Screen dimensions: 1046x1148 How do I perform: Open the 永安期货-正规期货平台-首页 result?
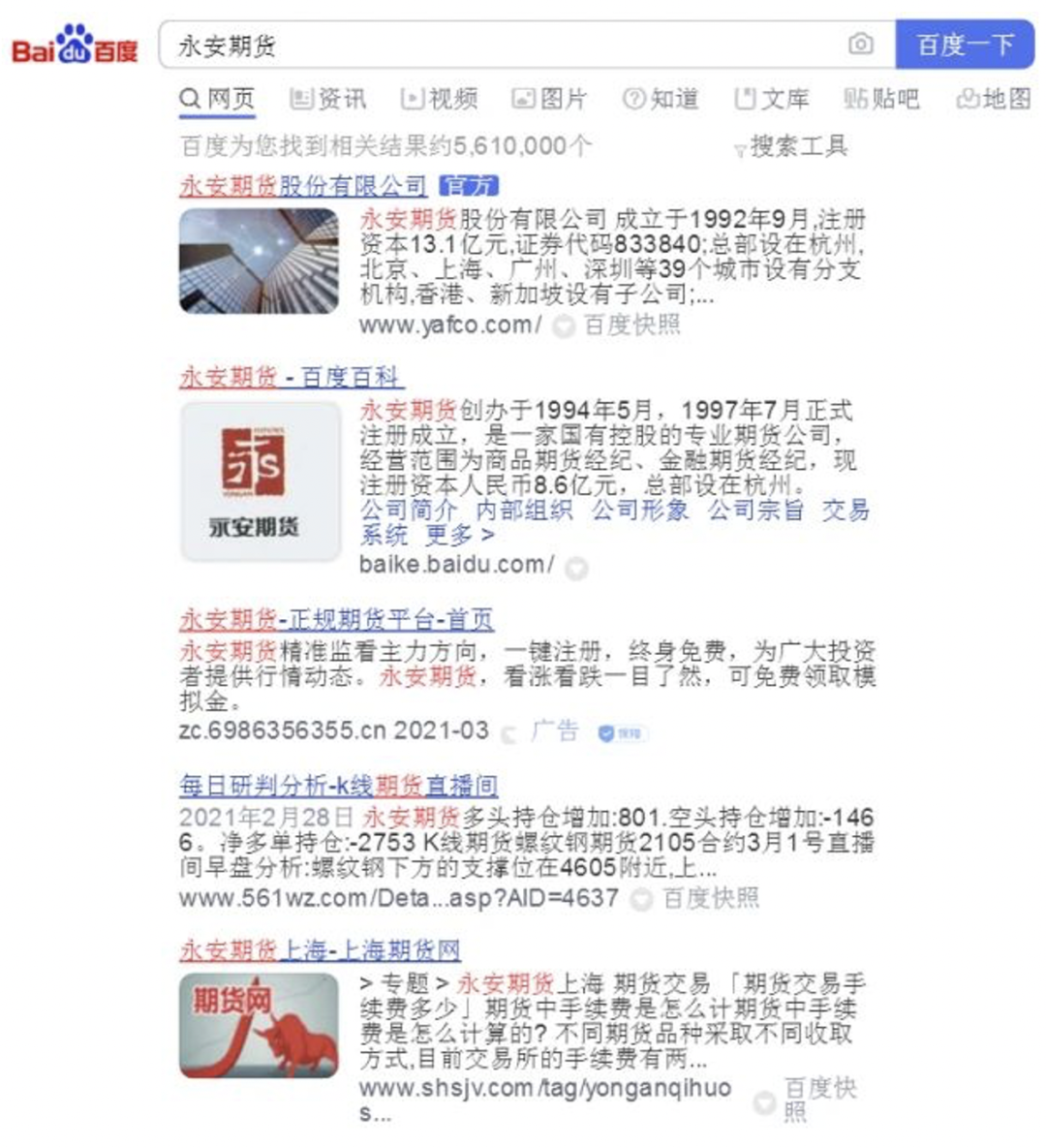pos(336,619)
